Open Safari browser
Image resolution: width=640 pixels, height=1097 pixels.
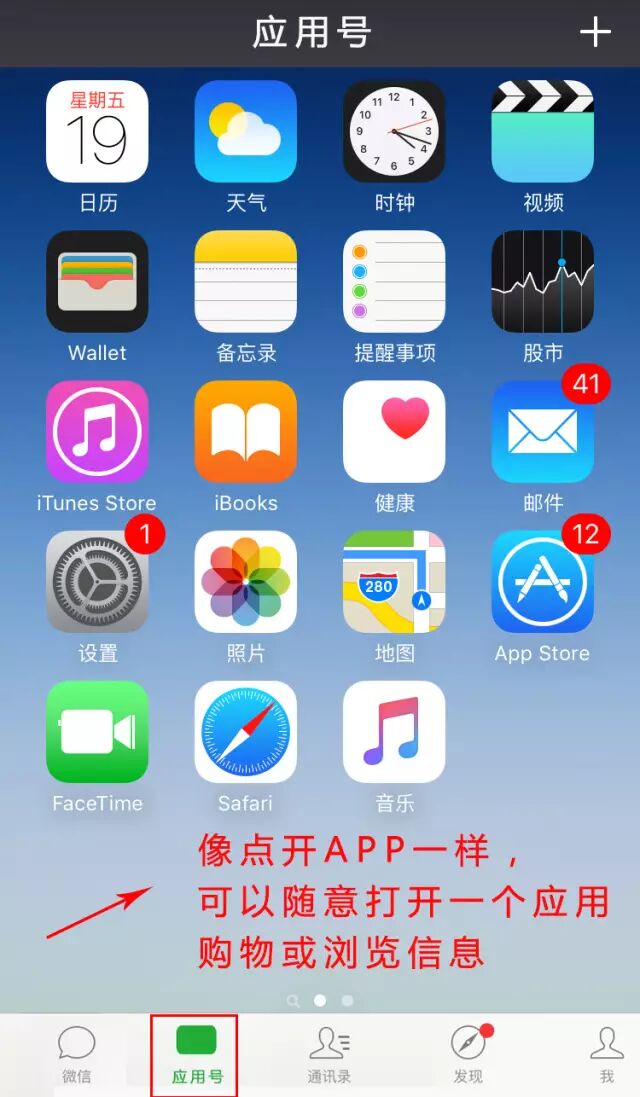pyautogui.click(x=245, y=731)
